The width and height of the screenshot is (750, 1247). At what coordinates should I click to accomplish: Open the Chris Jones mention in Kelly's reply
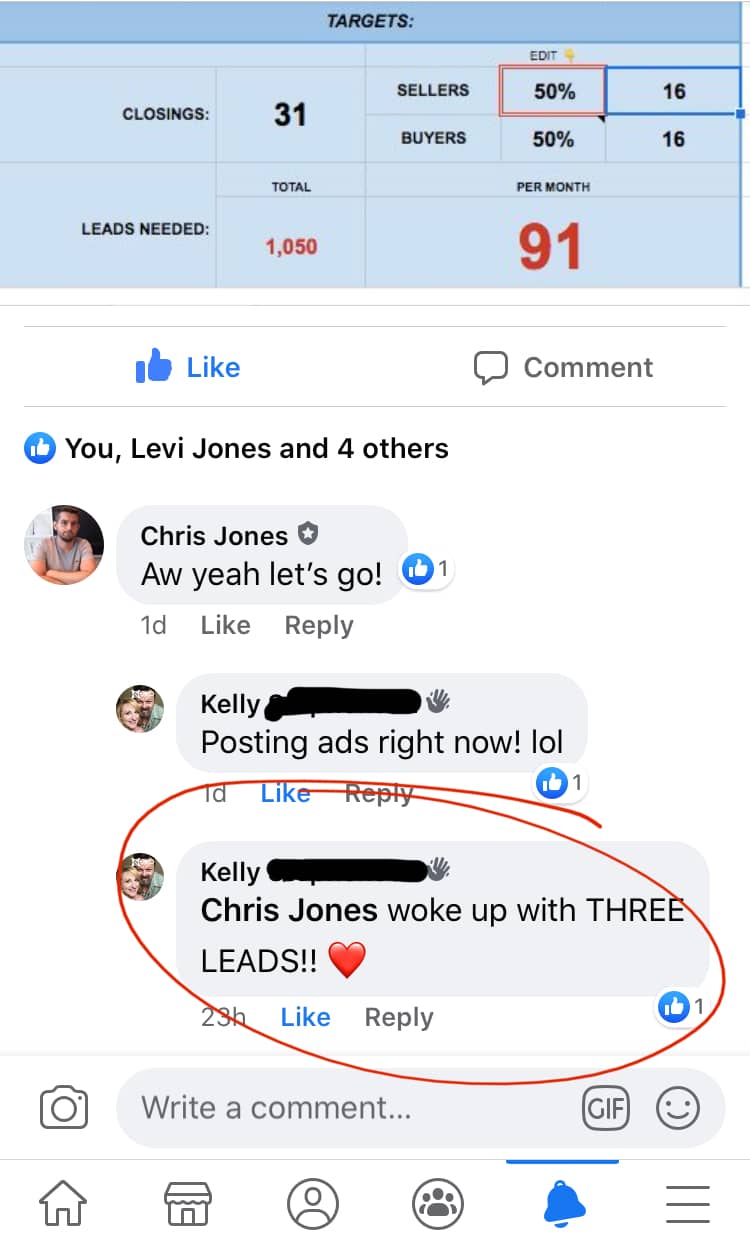(289, 910)
